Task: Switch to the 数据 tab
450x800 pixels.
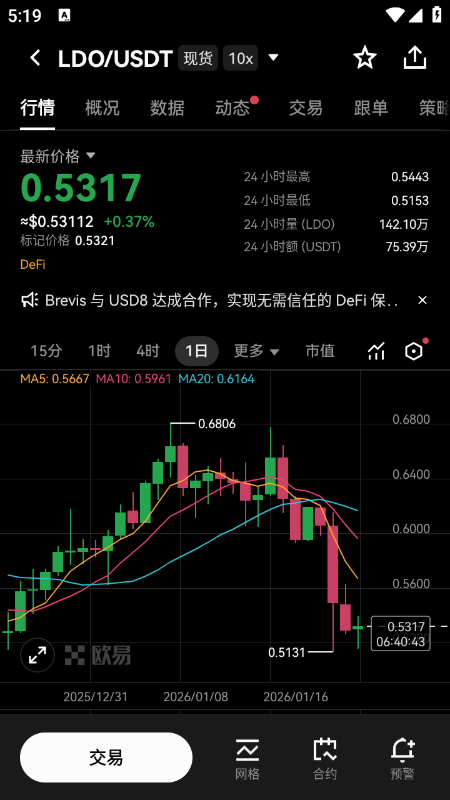Action: click(167, 108)
